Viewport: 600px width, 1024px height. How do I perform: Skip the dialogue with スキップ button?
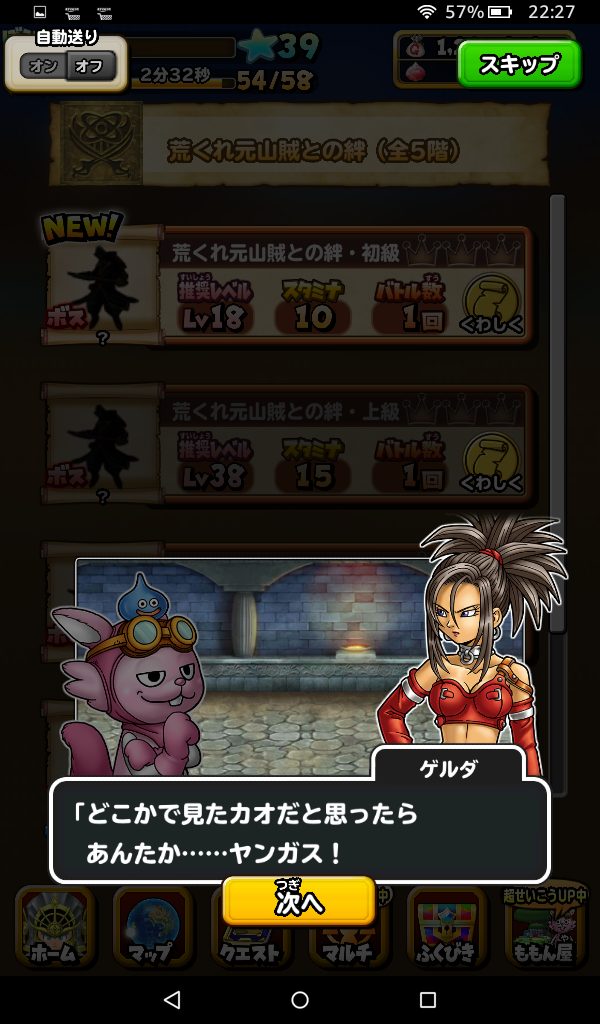click(519, 65)
